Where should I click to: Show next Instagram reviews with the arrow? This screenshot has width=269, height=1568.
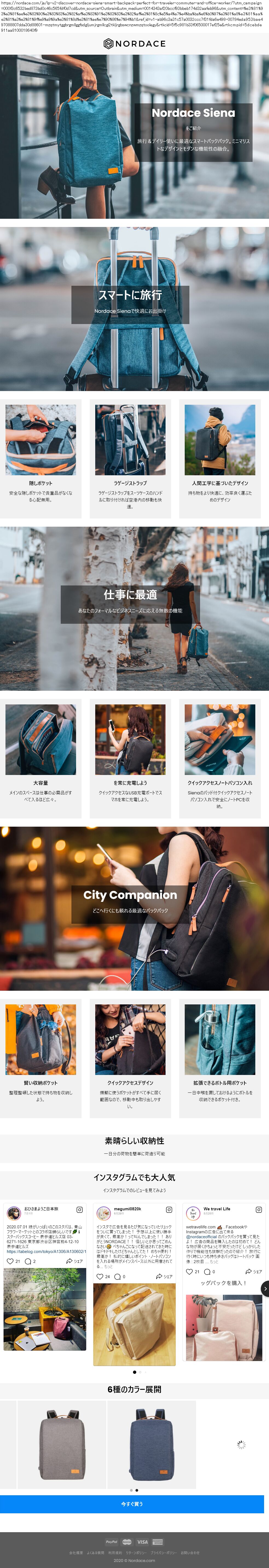coord(265,1289)
